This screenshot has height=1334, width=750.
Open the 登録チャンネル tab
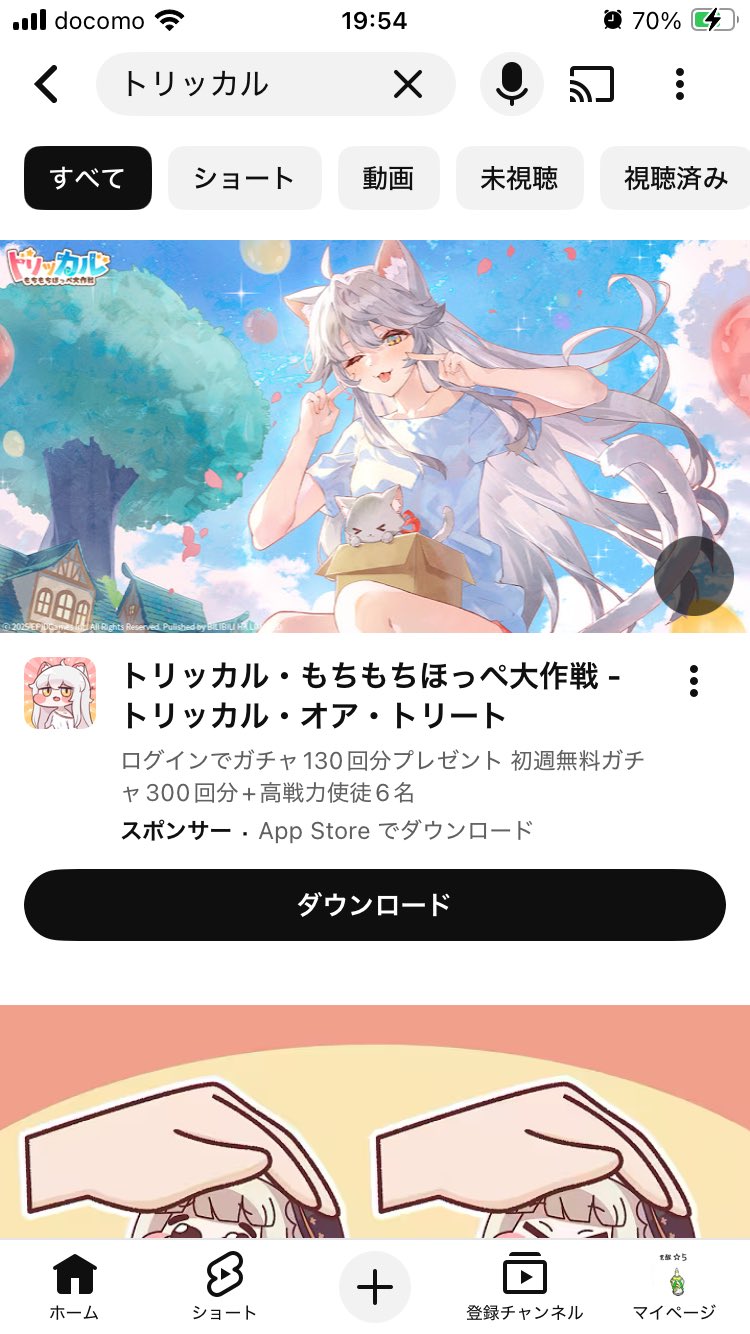pos(524,1287)
